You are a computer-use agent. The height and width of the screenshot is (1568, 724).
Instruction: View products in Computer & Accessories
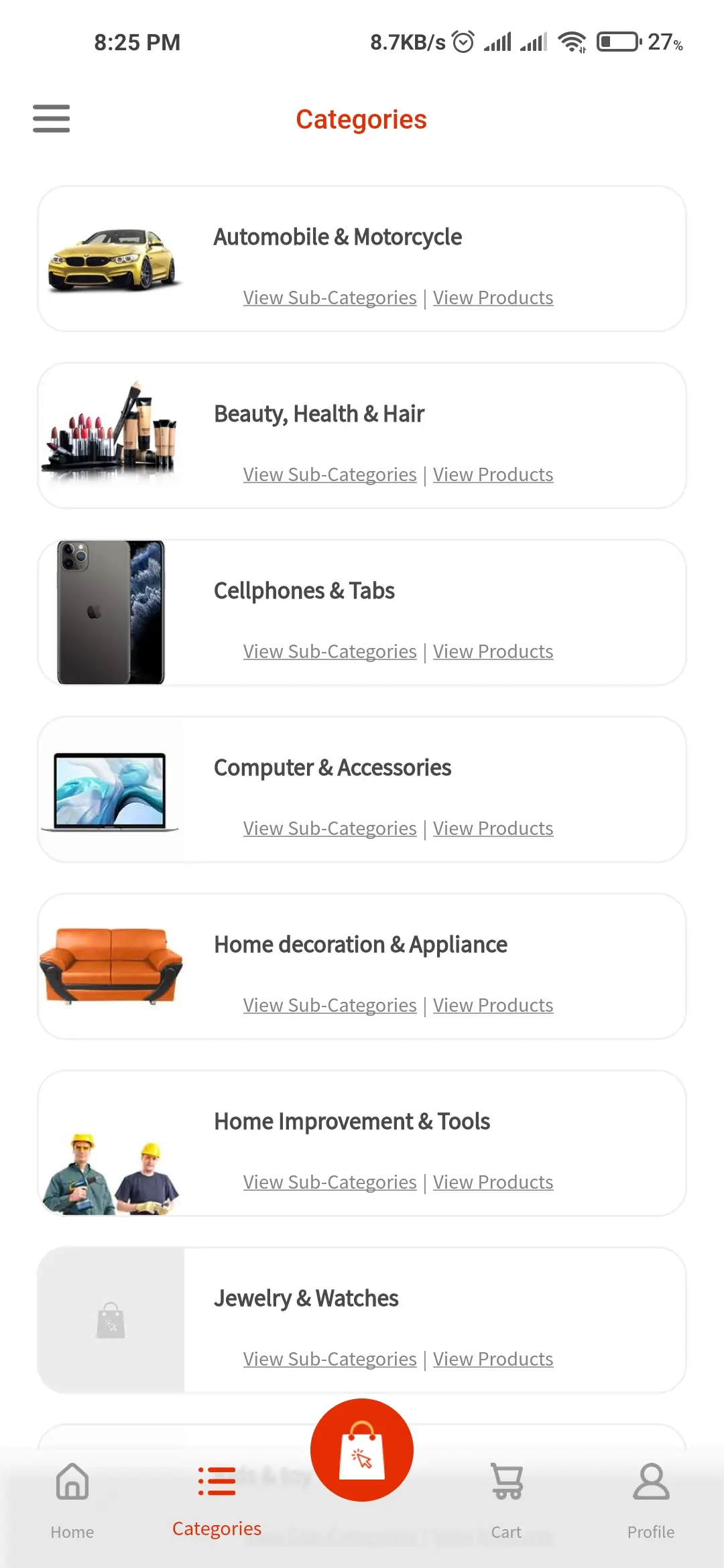tap(493, 828)
